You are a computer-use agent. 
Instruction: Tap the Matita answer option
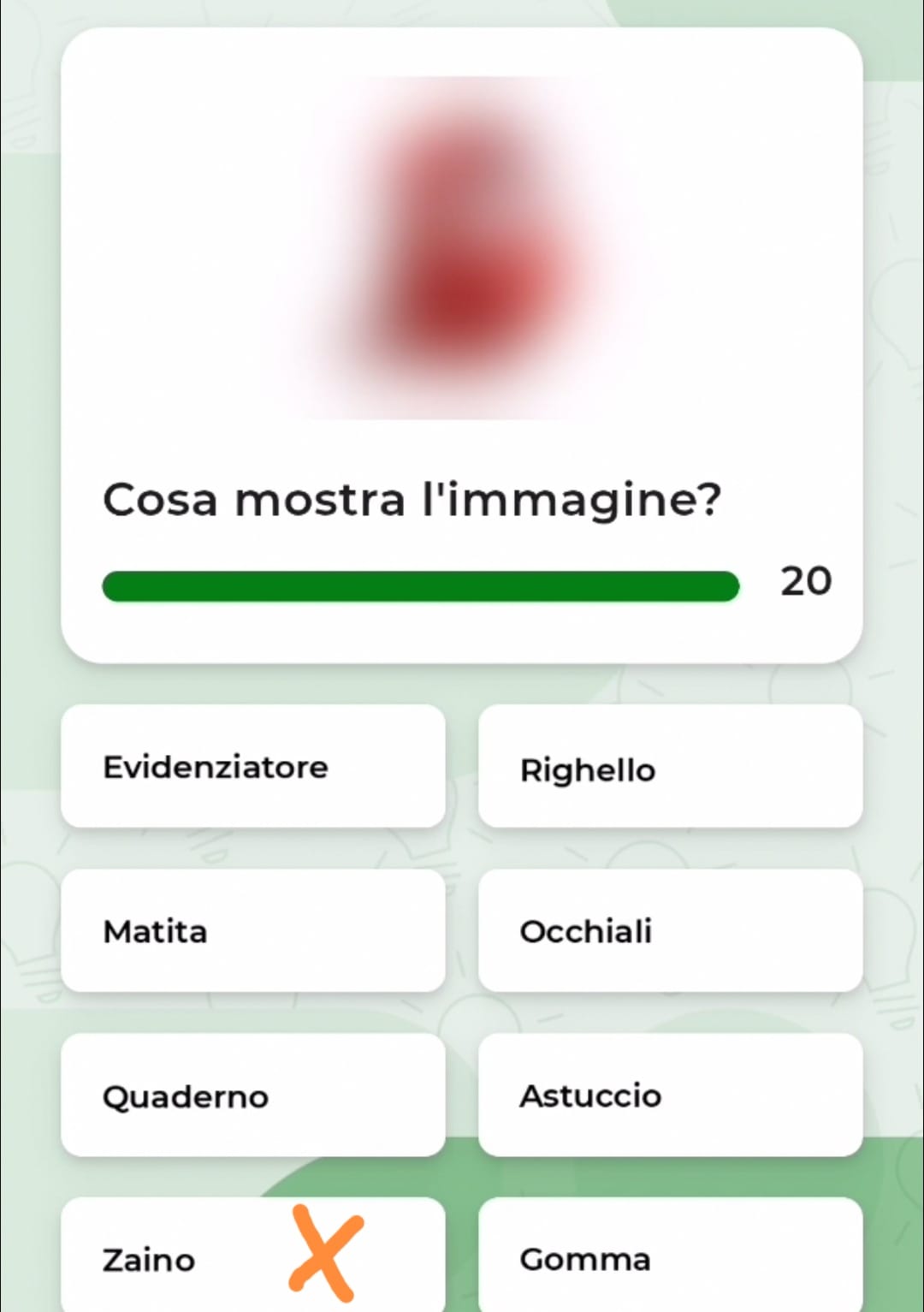coord(252,930)
